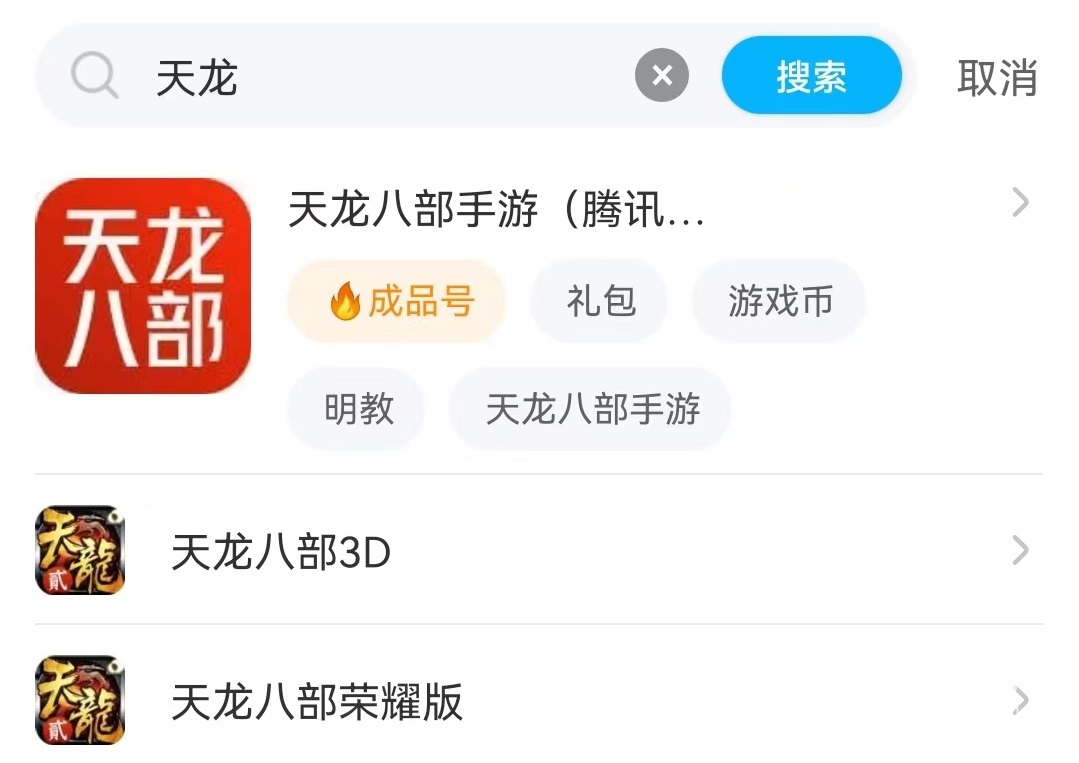This screenshot has width=1079, height=763.
Task: Clear the search text with the X icon
Action: [x=662, y=76]
